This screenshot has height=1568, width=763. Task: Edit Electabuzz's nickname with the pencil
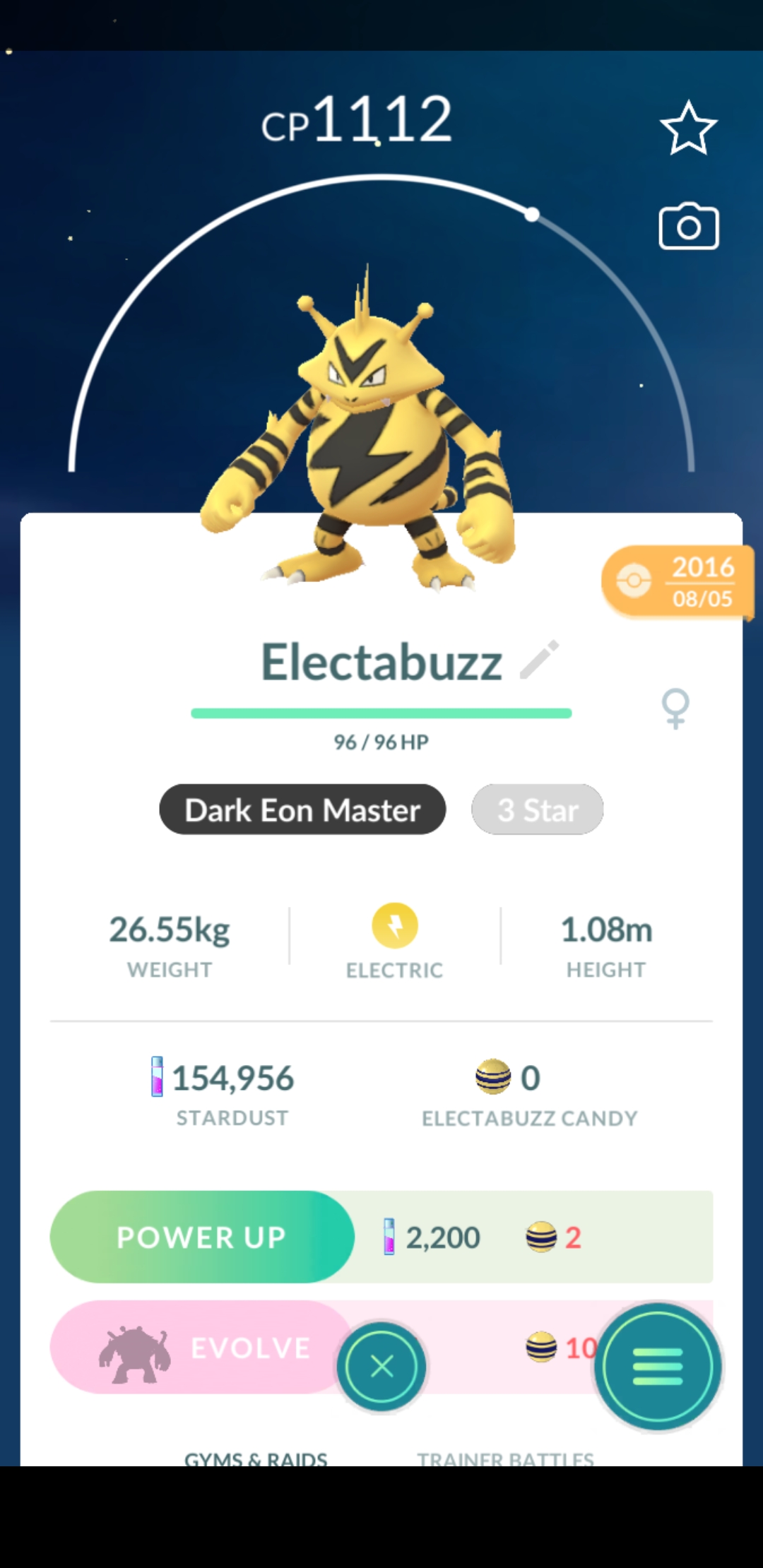point(540,660)
